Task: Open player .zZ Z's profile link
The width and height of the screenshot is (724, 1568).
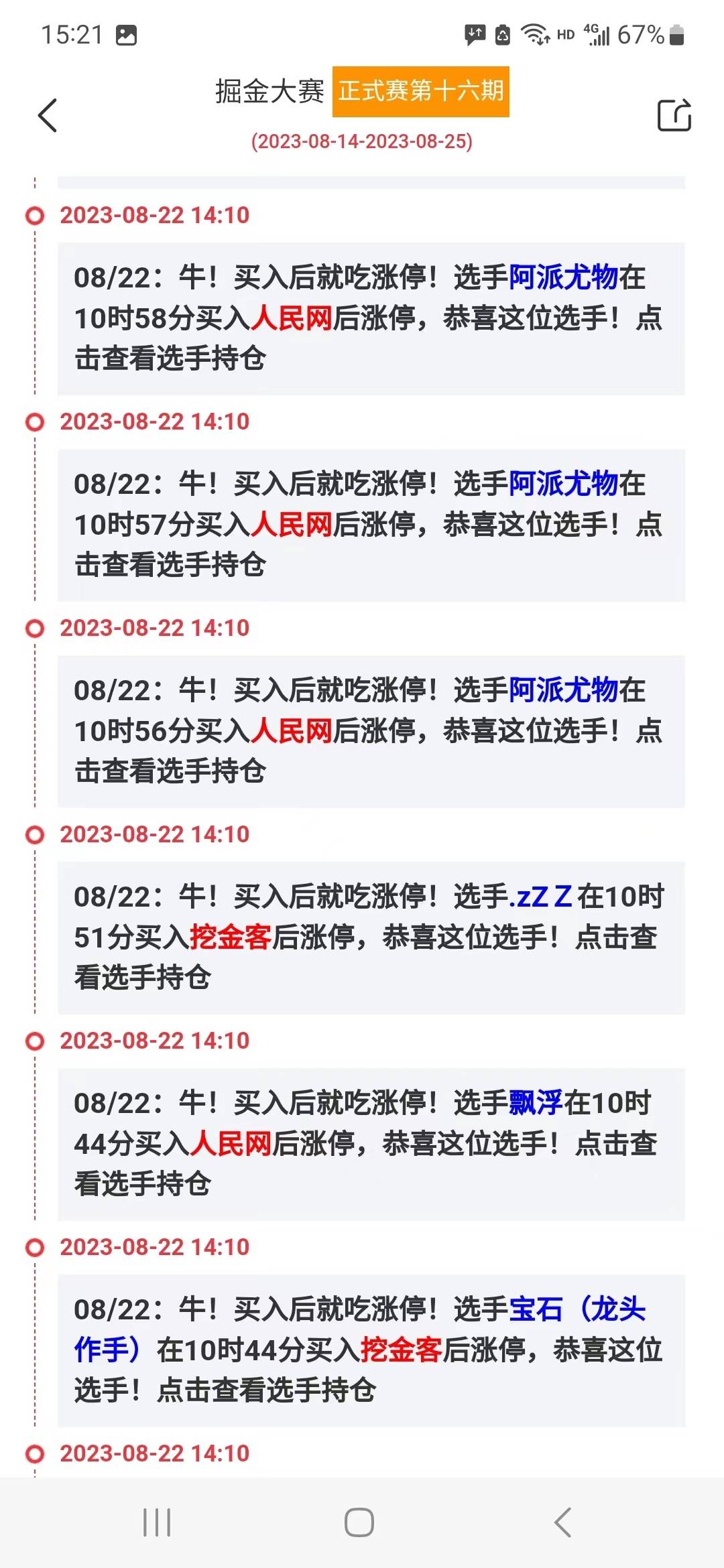Action: [540, 897]
